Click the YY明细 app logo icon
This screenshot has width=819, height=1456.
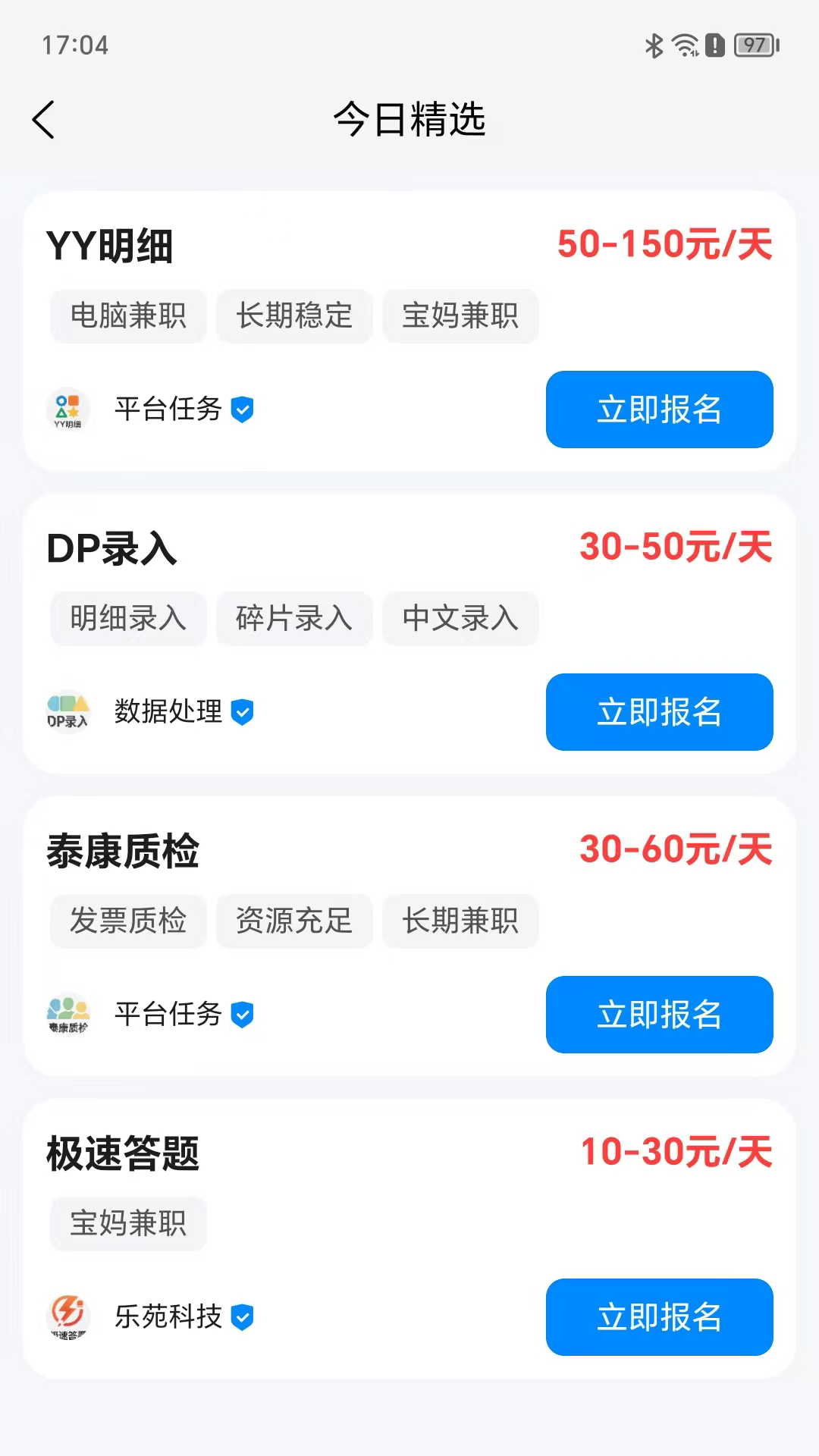67,410
